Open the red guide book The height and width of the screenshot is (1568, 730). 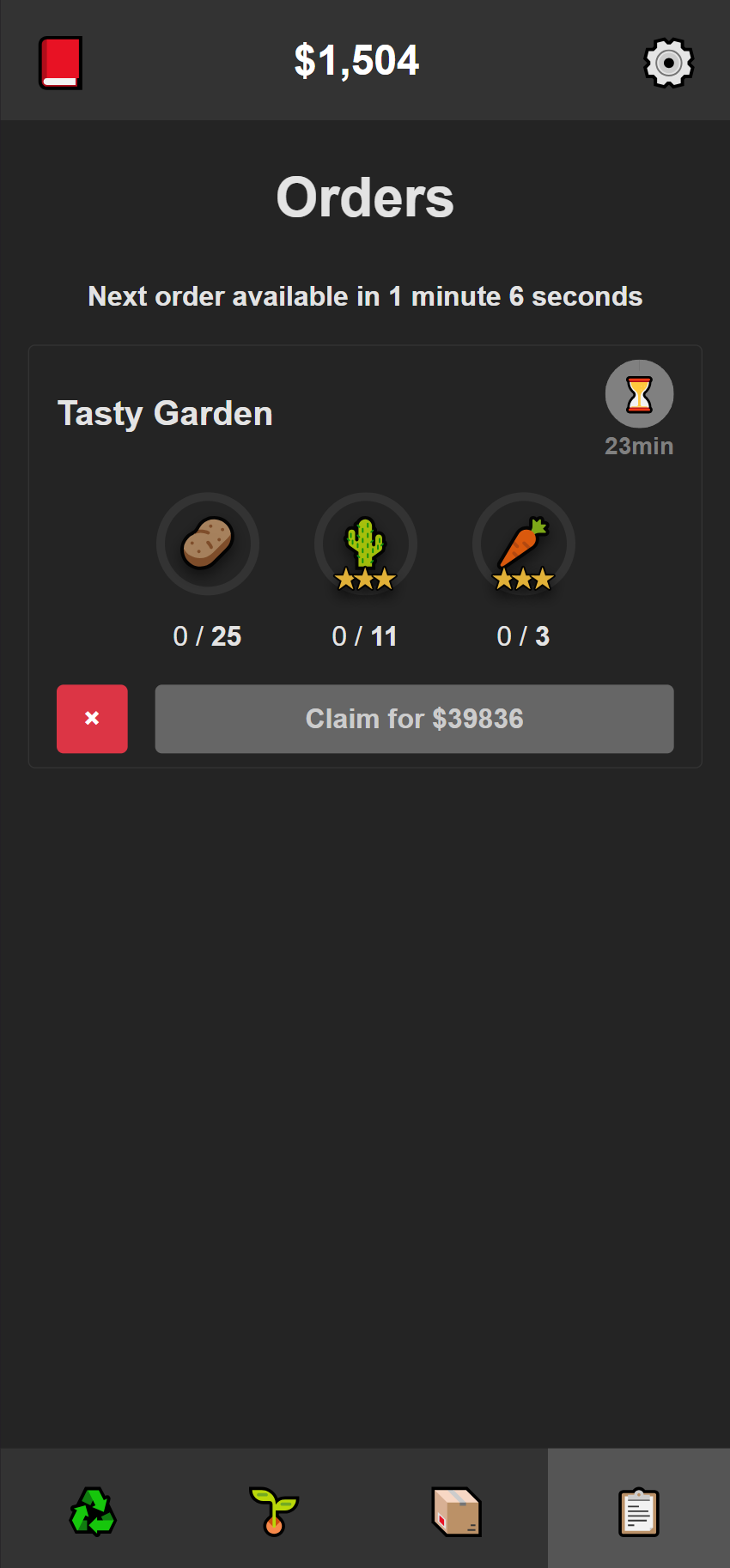coord(61,63)
